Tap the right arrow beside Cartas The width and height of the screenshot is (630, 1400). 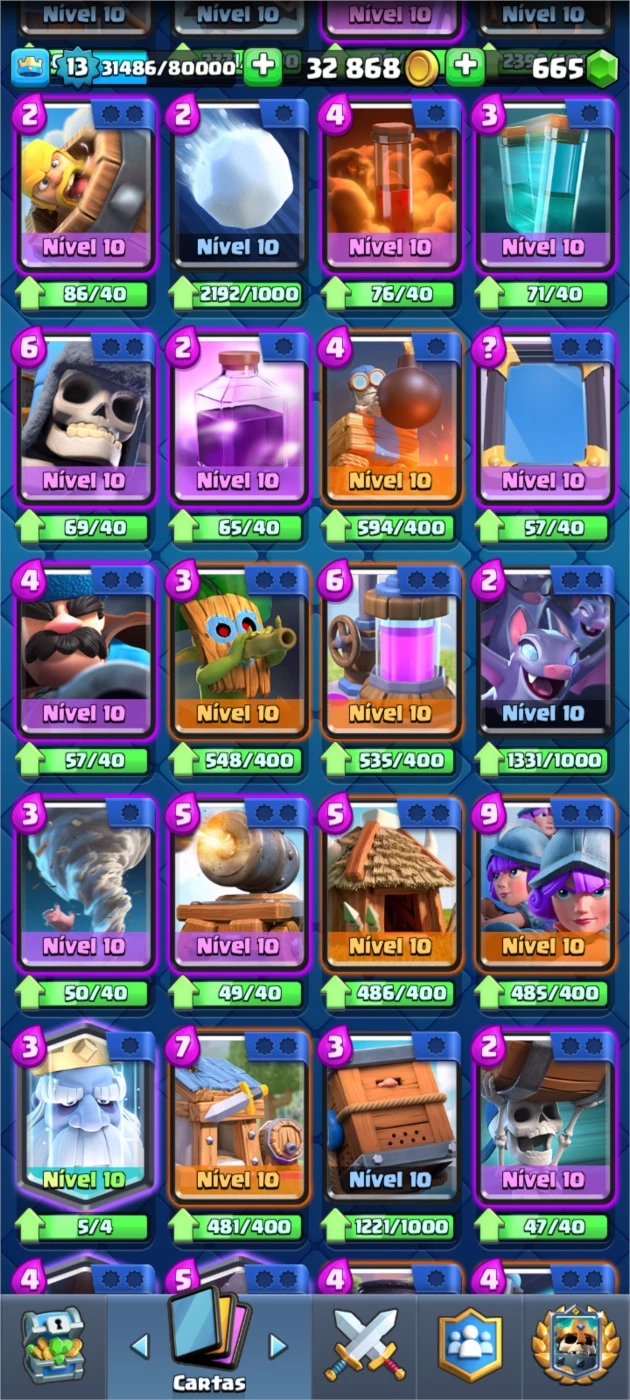point(278,1345)
